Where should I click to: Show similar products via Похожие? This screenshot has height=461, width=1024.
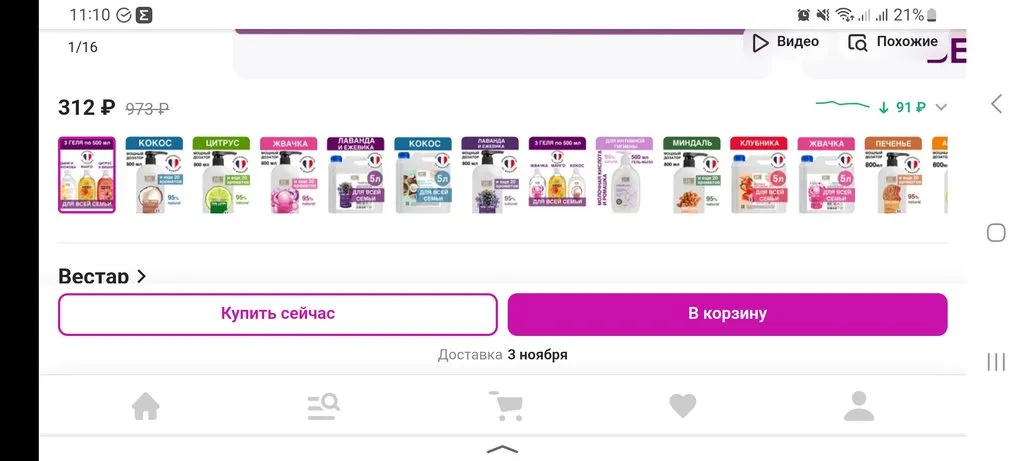[893, 42]
